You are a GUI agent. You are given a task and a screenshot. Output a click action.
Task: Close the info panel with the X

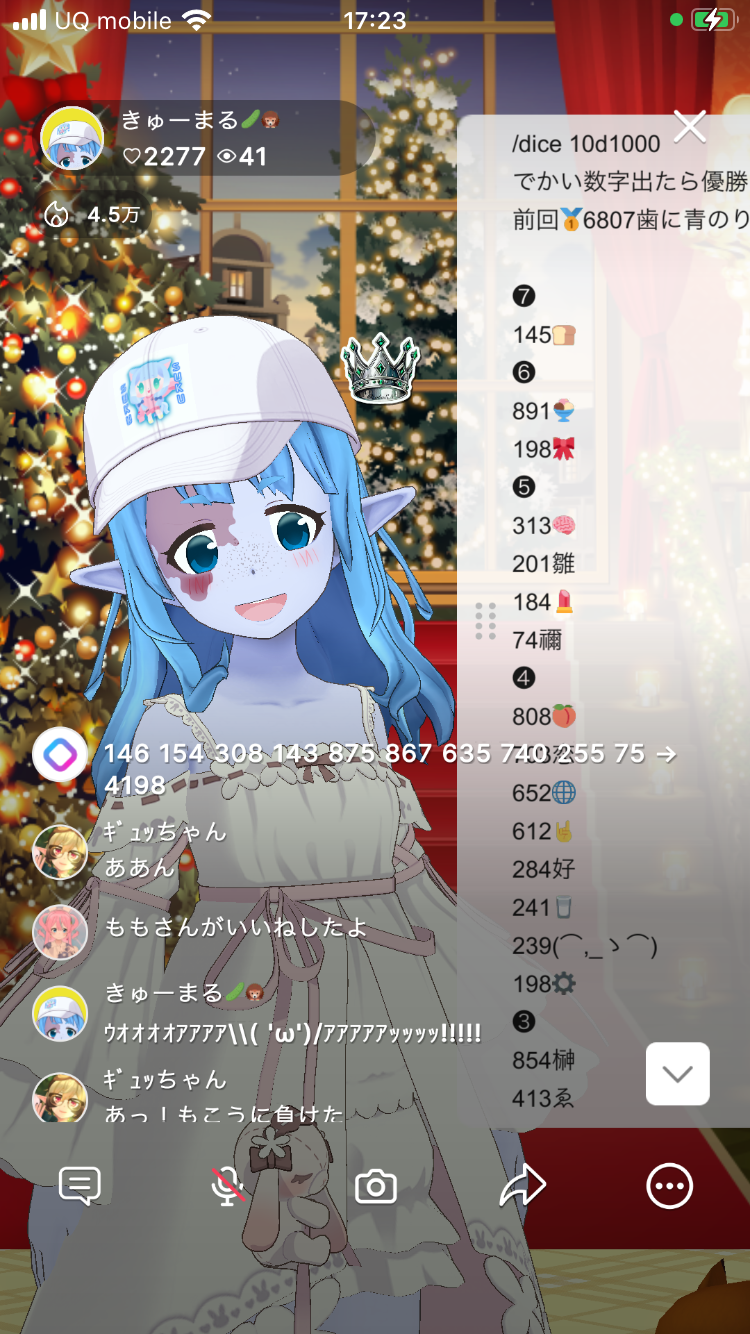(690, 127)
